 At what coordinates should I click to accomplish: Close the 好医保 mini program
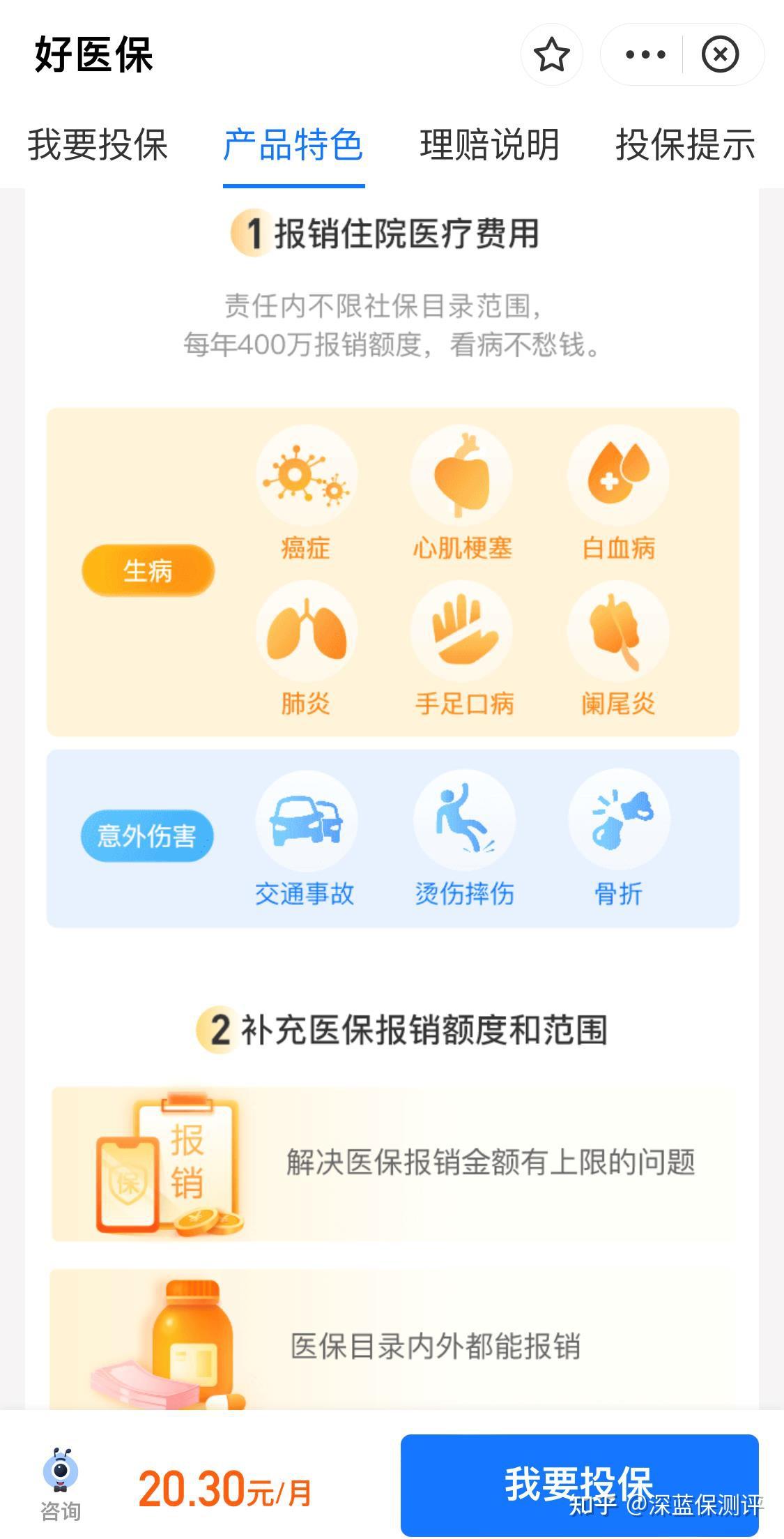(720, 54)
